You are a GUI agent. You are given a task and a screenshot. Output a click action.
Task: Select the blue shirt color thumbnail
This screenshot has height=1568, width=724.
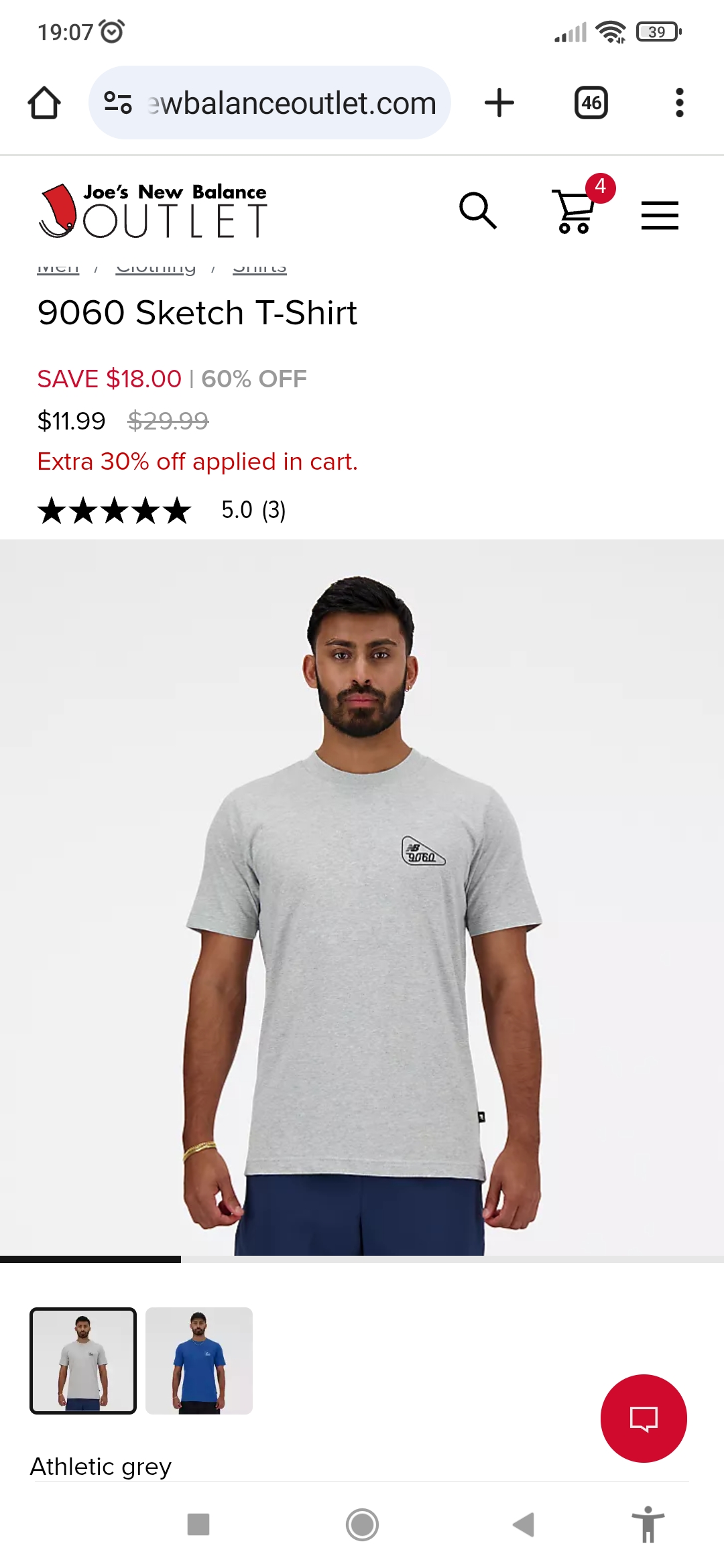click(199, 1360)
